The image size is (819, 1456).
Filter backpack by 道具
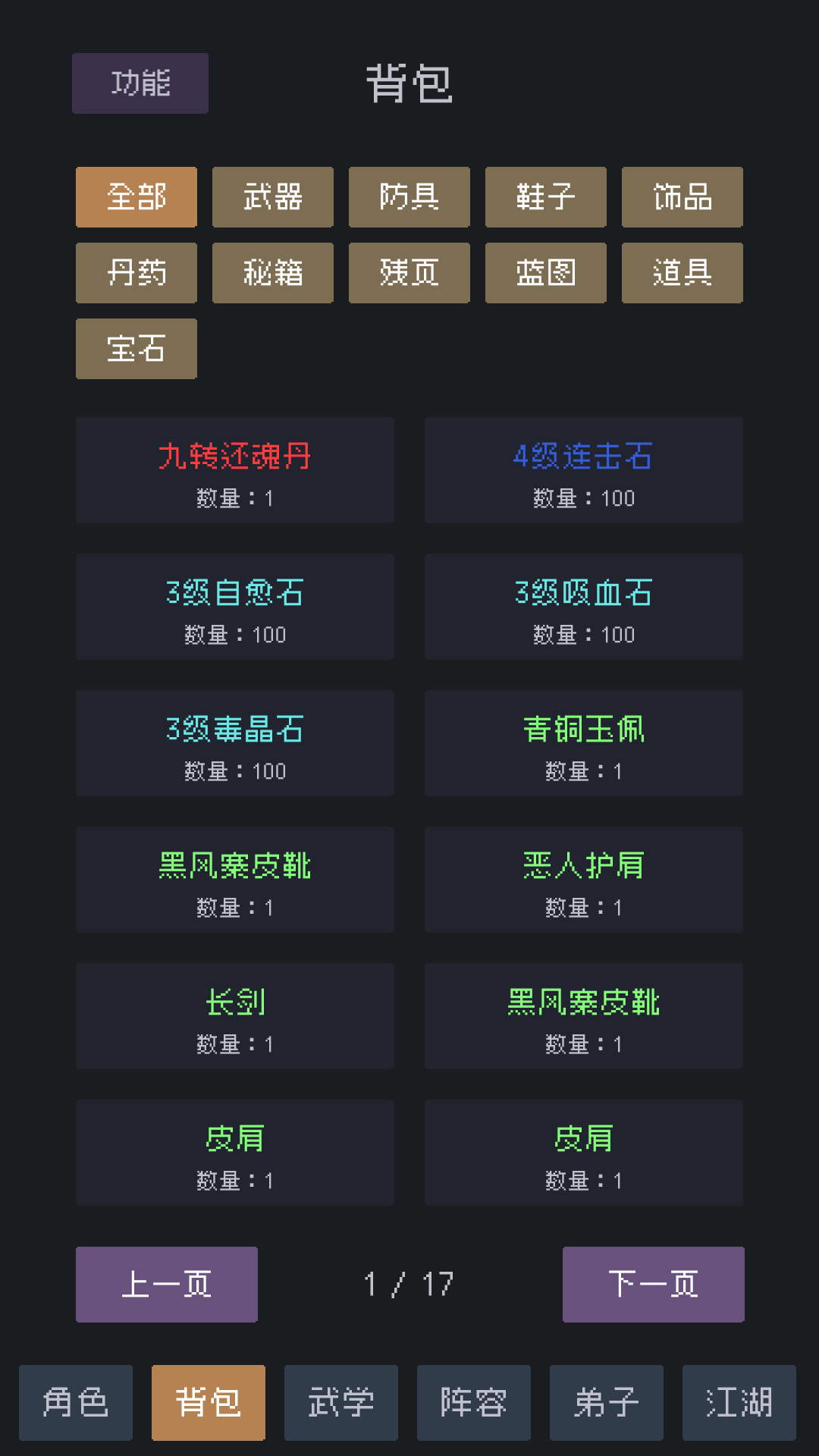[682, 272]
